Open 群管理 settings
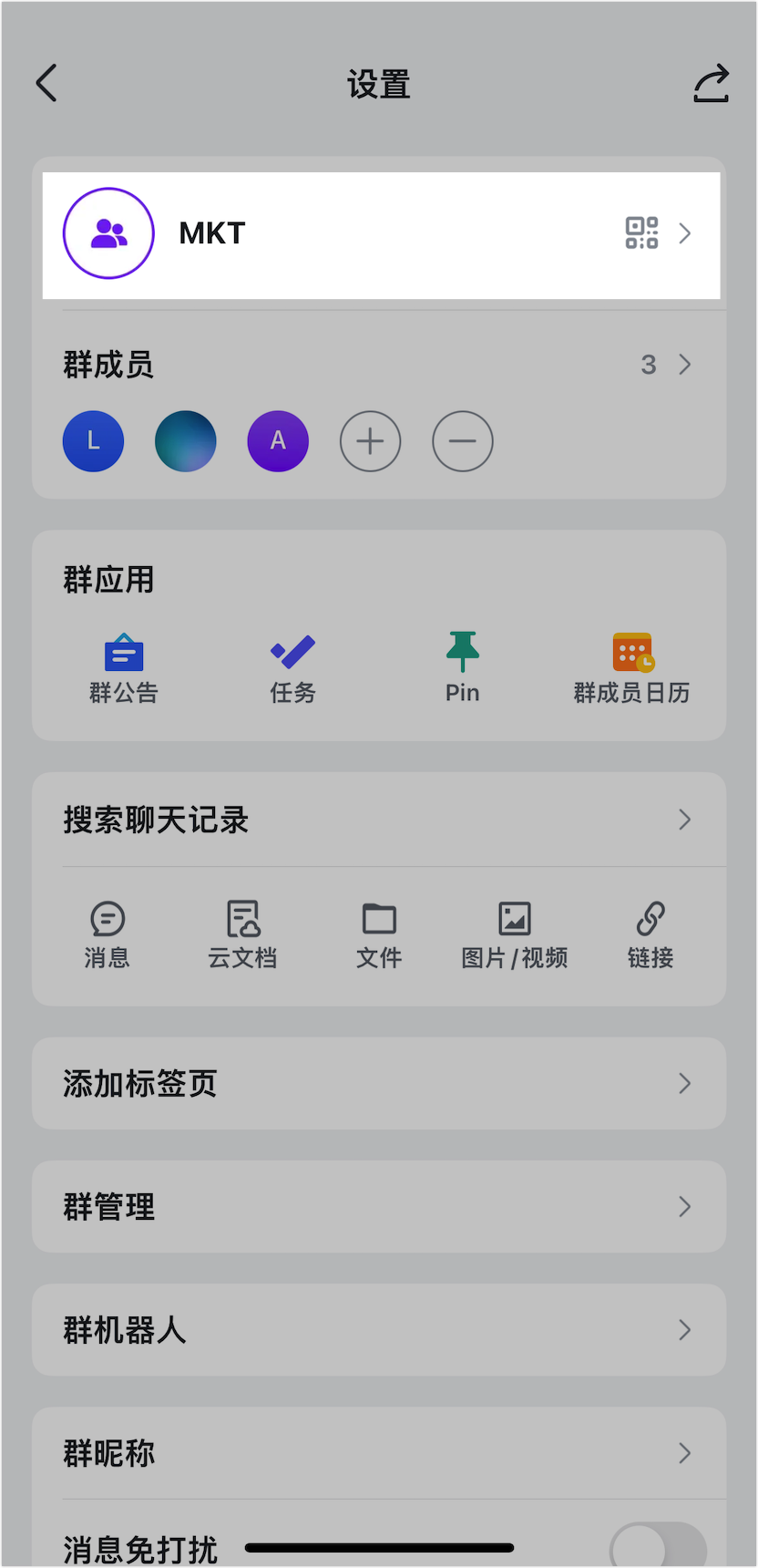This screenshot has width=758, height=1568. pyautogui.click(x=379, y=1206)
